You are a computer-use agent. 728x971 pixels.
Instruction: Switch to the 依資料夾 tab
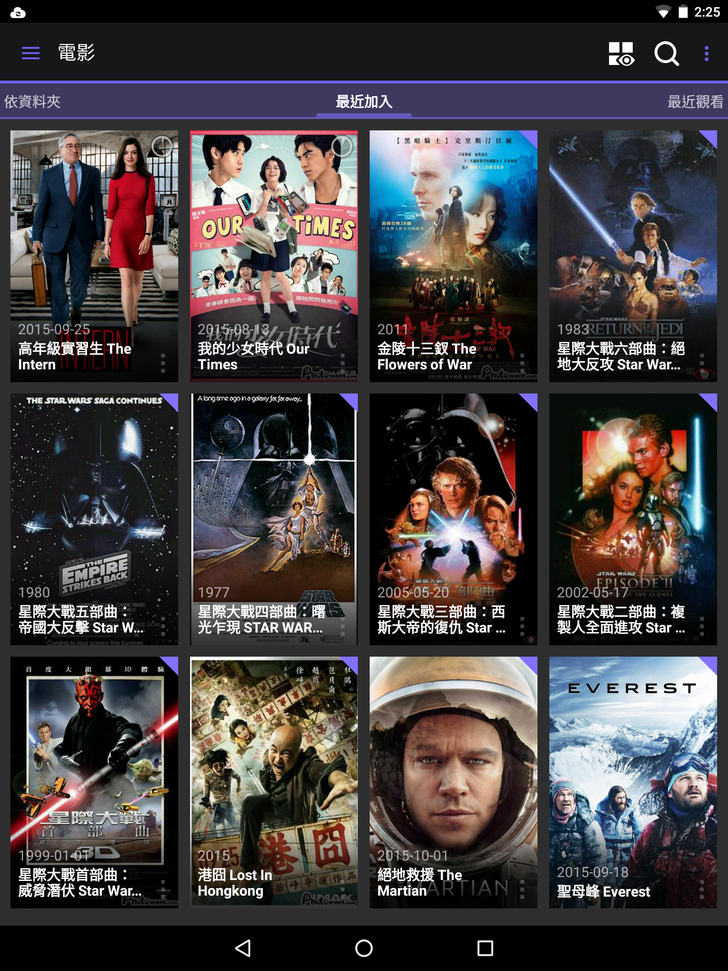(x=32, y=102)
